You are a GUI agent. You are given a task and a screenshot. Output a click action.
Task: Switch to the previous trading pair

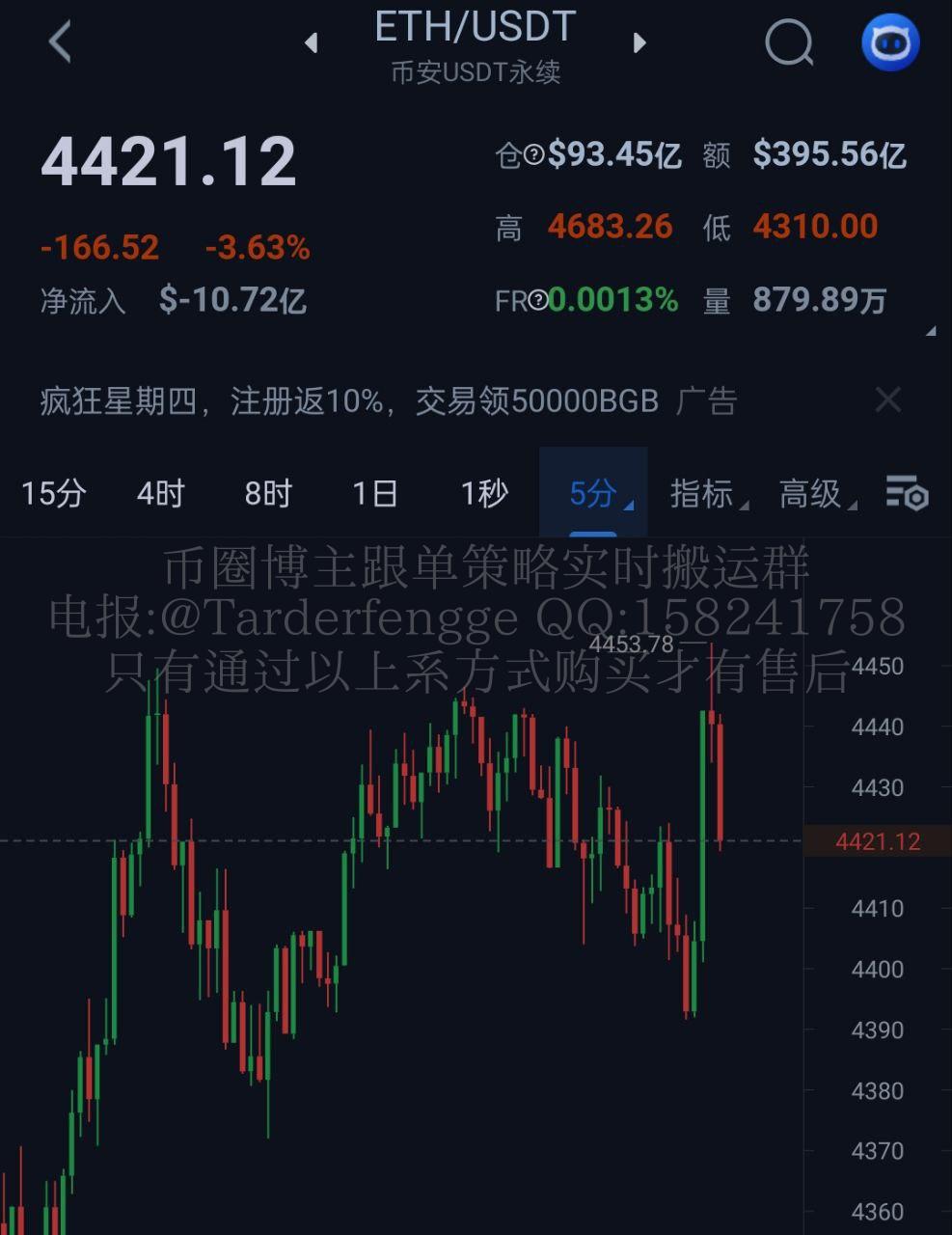[x=311, y=42]
